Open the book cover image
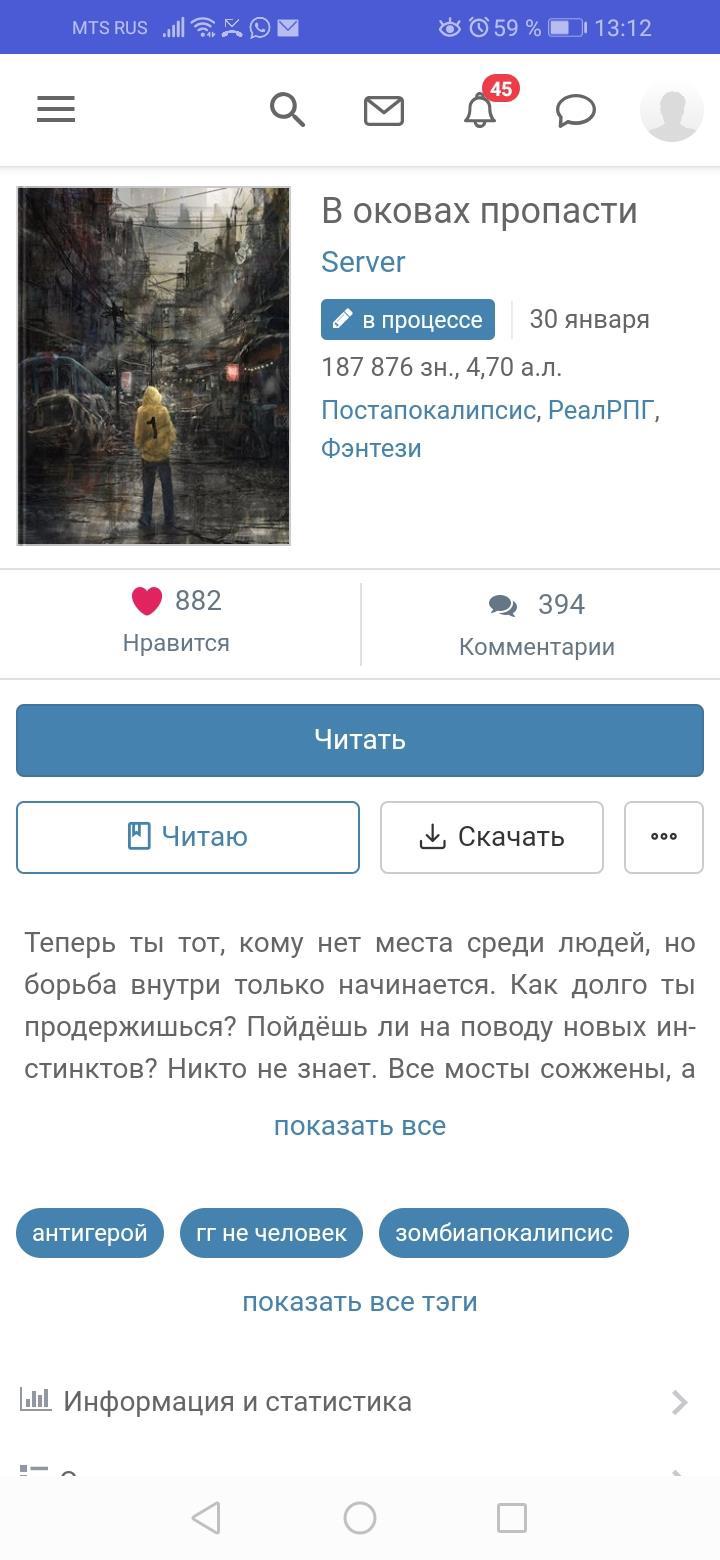 coord(154,366)
